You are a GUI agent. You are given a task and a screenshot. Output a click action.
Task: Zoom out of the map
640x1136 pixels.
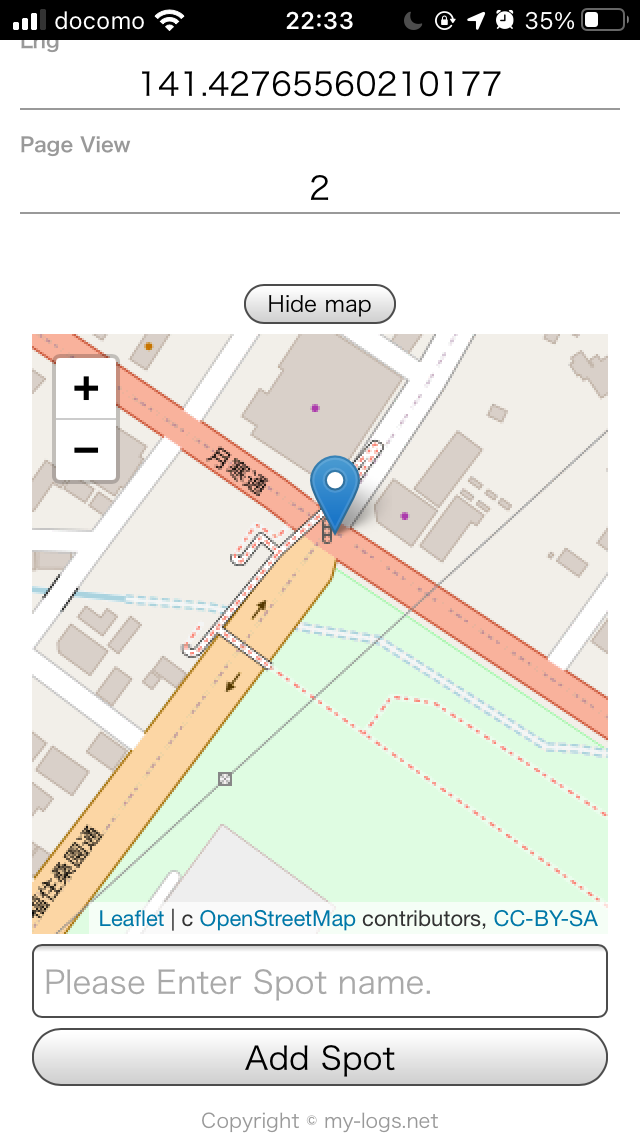coord(86,450)
